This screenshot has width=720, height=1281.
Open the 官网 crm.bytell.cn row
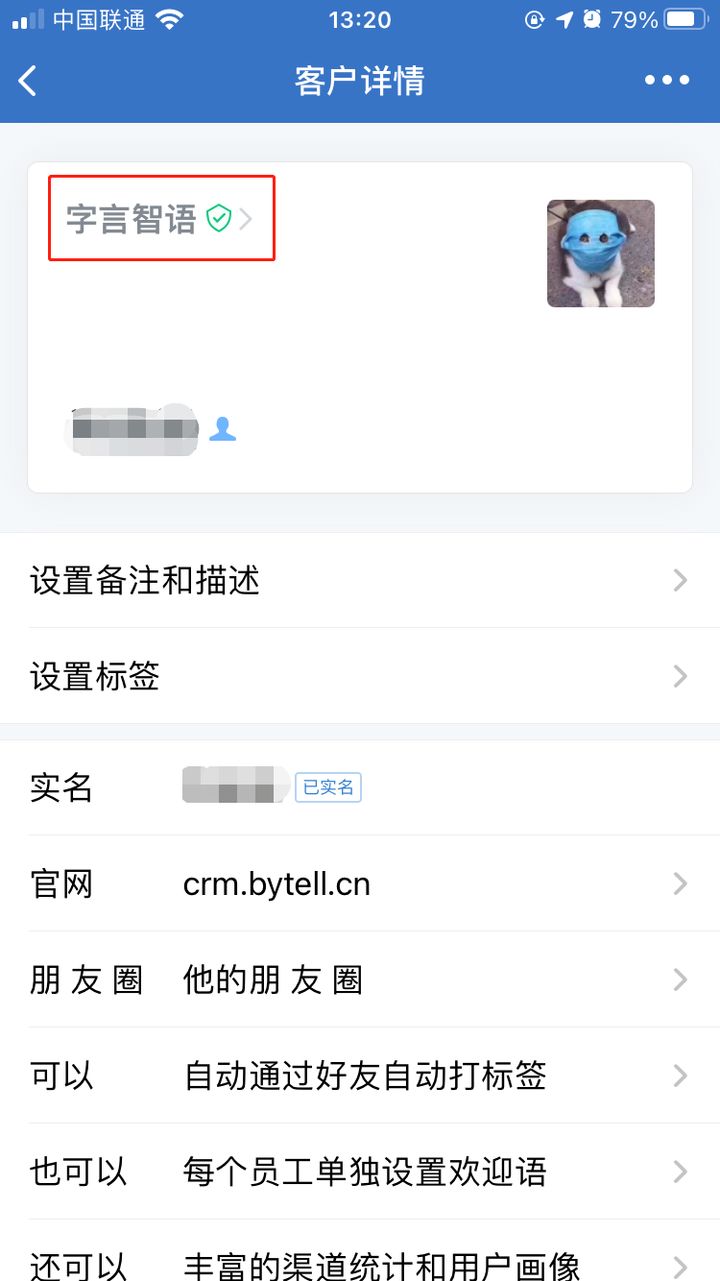click(360, 884)
